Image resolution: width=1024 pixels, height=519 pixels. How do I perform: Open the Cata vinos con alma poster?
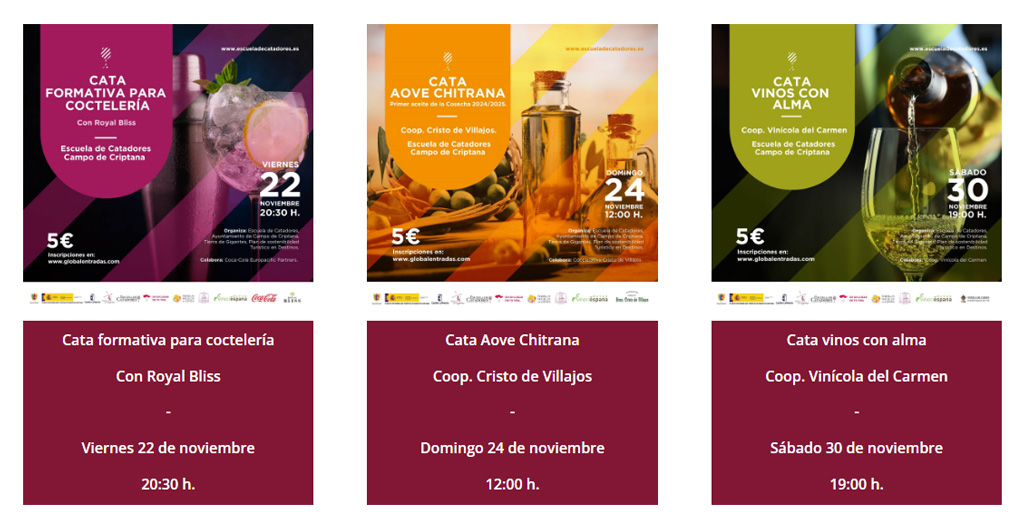pos(856,153)
